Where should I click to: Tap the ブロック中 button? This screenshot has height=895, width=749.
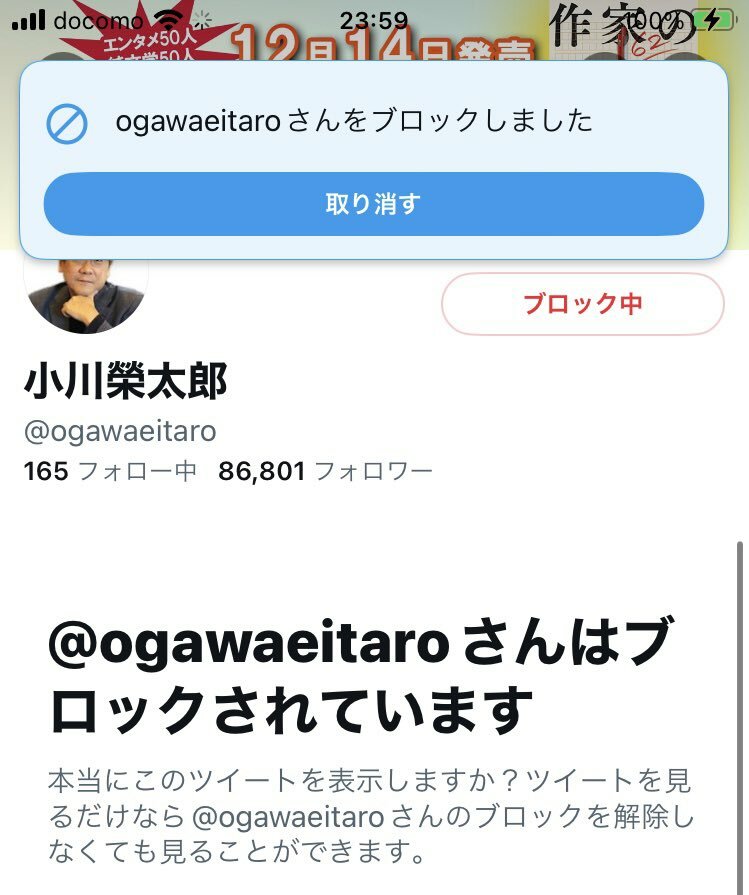pyautogui.click(x=582, y=304)
